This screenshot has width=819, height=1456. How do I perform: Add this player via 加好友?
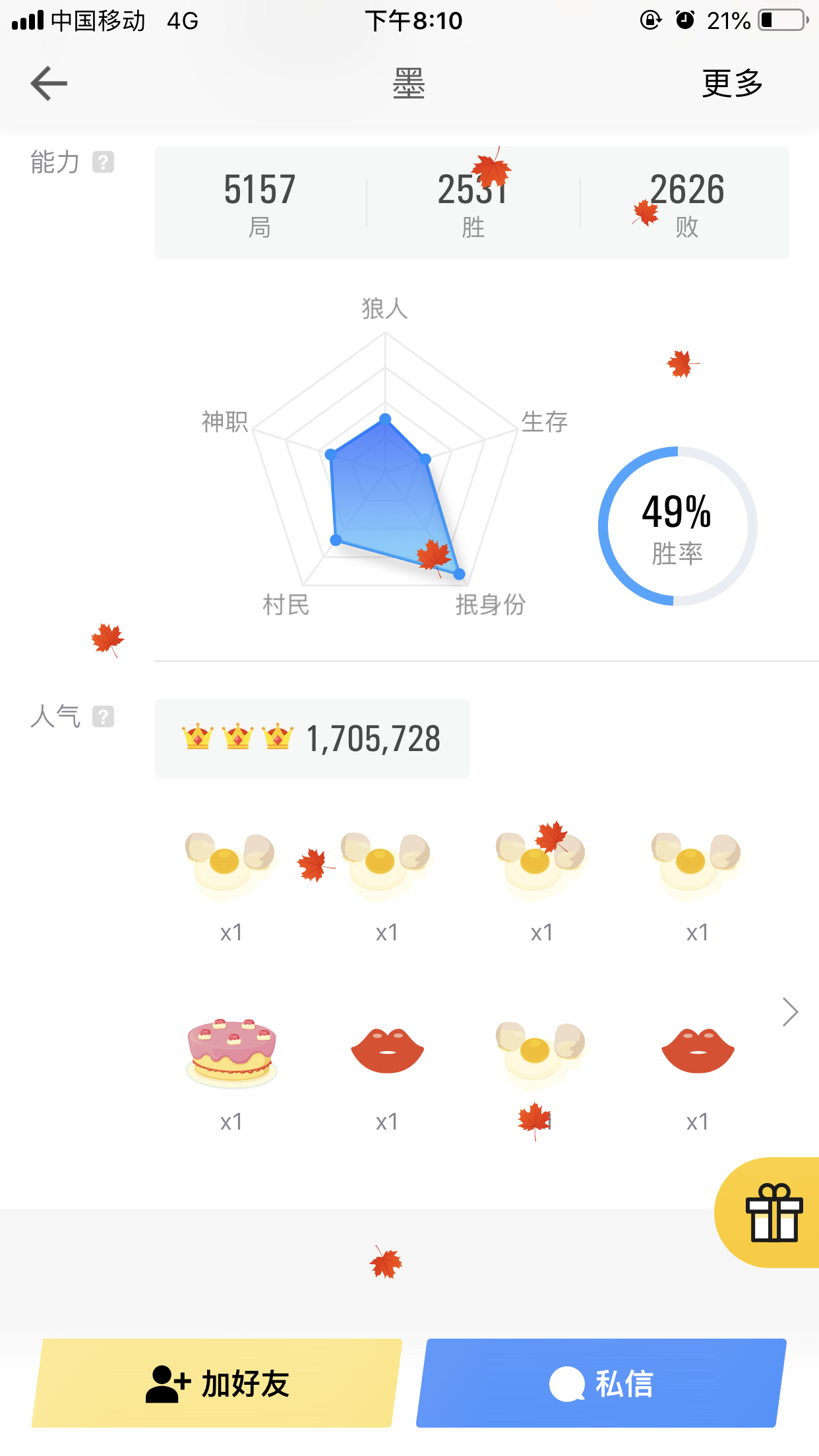(x=216, y=1383)
